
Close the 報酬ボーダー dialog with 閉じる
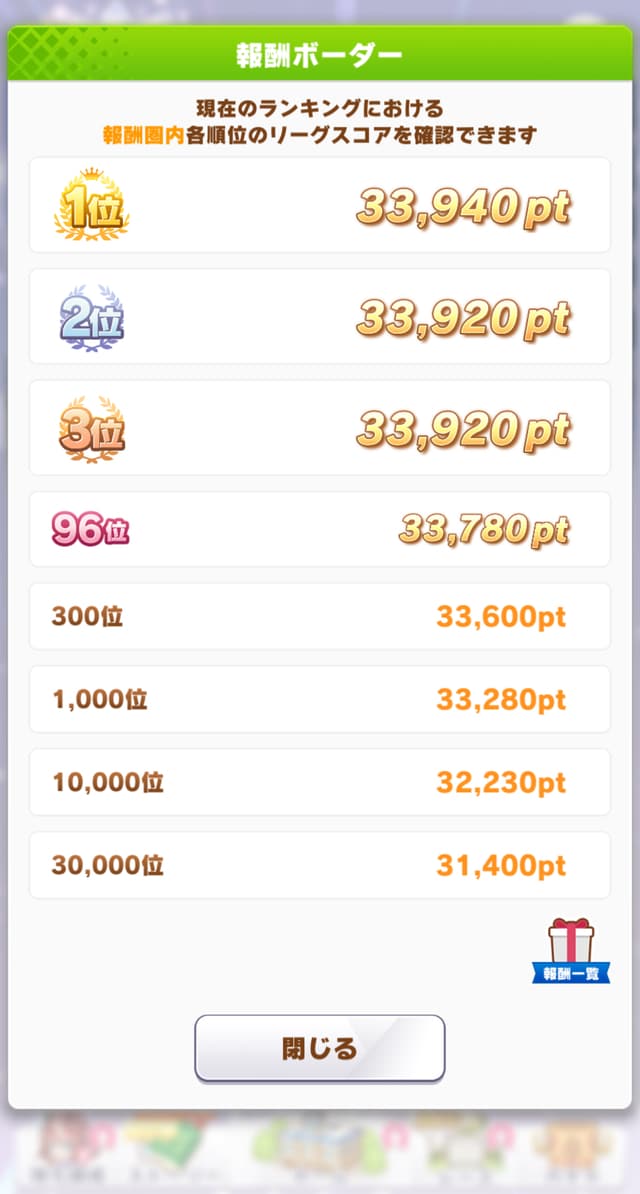(x=319, y=1048)
